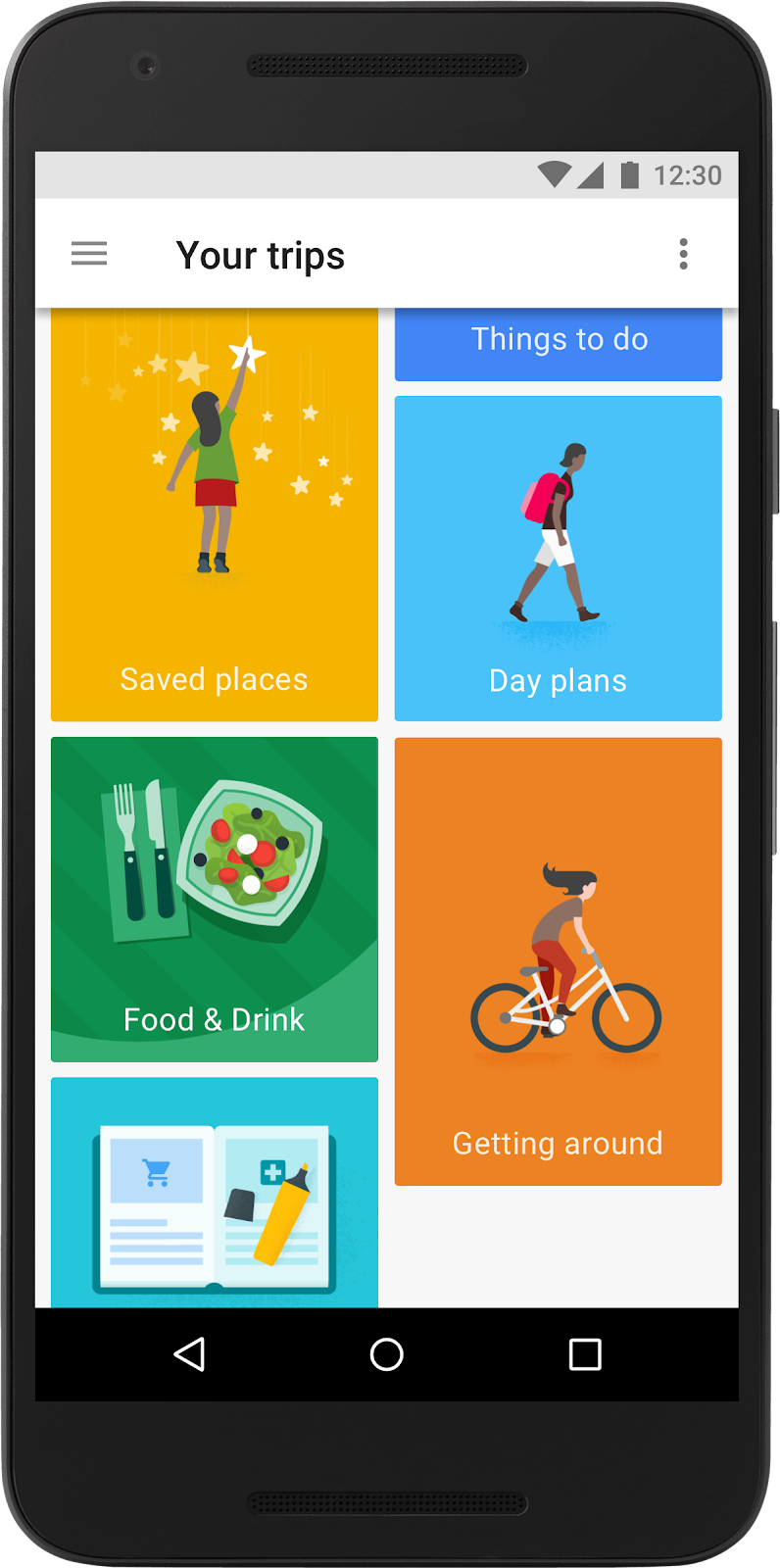Open the teal guidebook card
The image size is (780, 1568).
coord(215,1192)
